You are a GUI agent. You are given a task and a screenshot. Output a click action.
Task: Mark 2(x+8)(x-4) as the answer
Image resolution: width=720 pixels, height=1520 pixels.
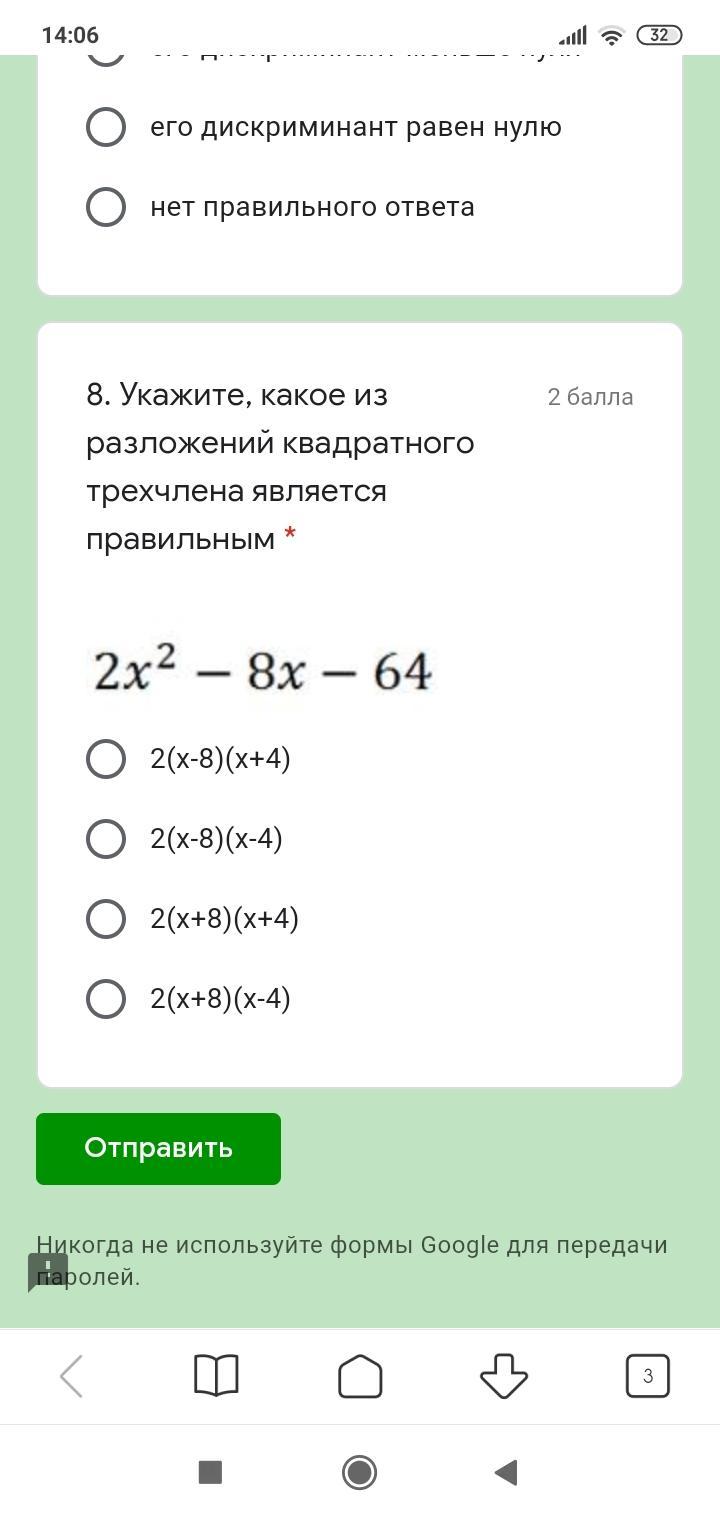[x=106, y=999]
